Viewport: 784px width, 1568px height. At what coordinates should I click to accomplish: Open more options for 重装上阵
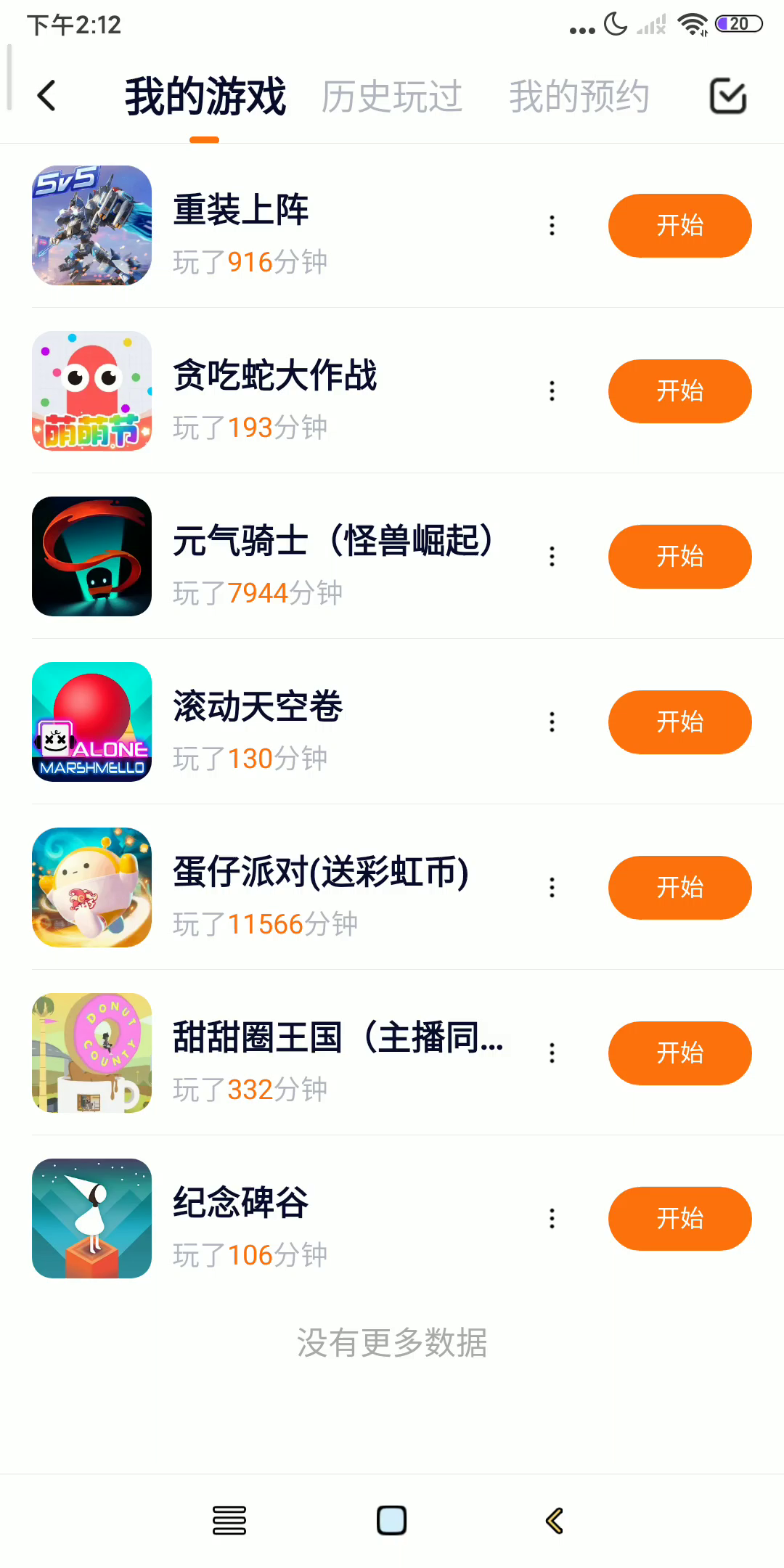click(552, 226)
